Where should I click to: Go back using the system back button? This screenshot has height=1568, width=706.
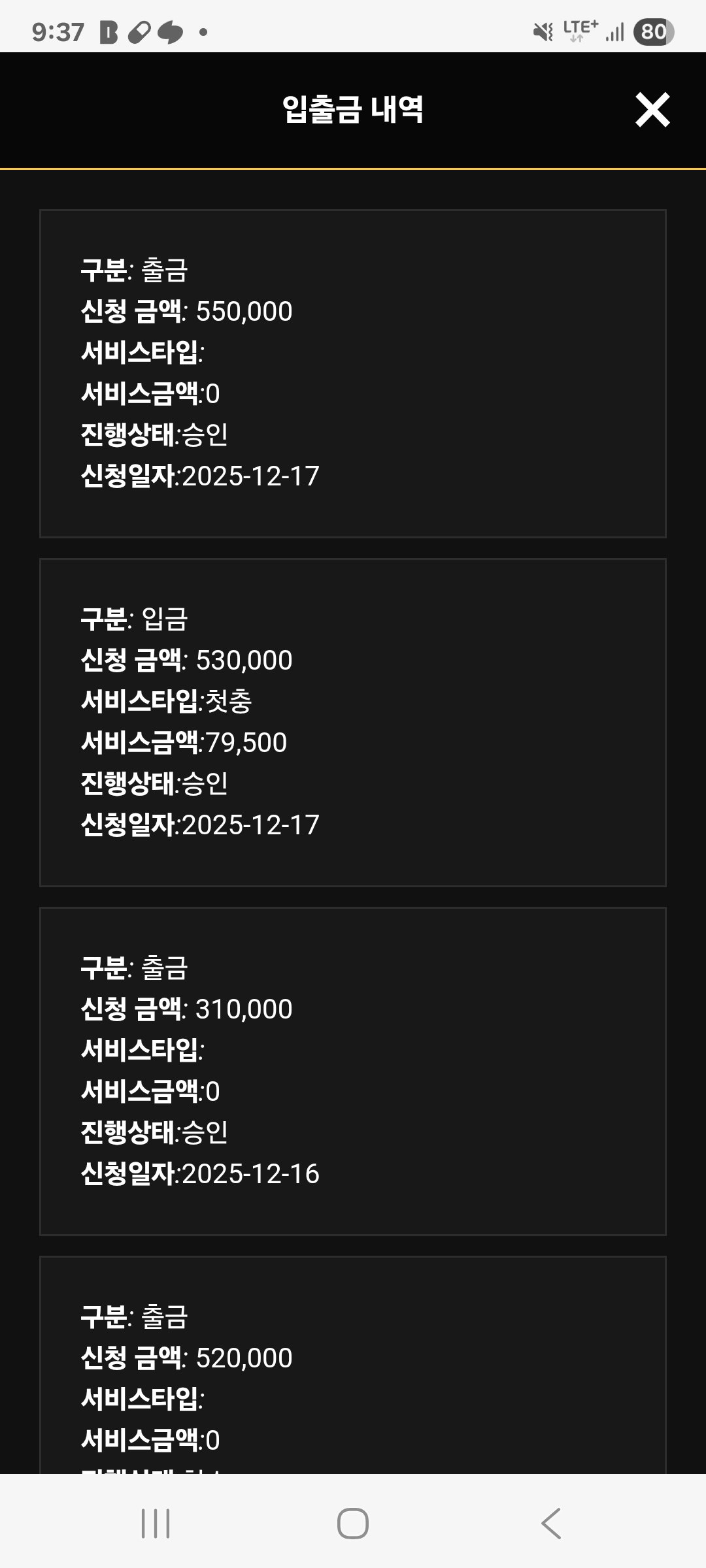[551, 1524]
